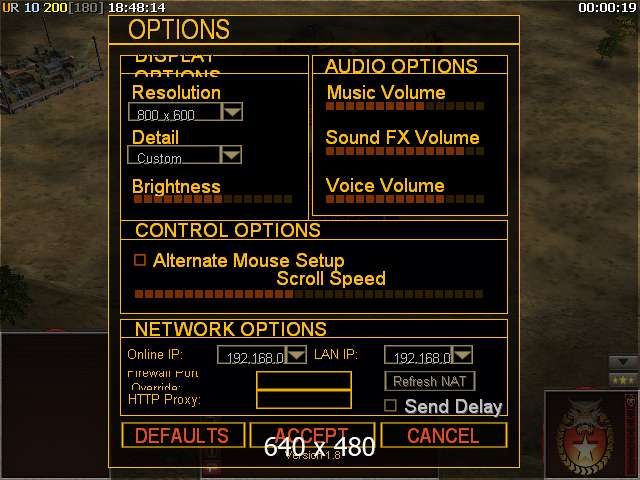The height and width of the screenshot is (480, 640).
Task: Restore settings with DEFAULTS button
Action: 182,436
